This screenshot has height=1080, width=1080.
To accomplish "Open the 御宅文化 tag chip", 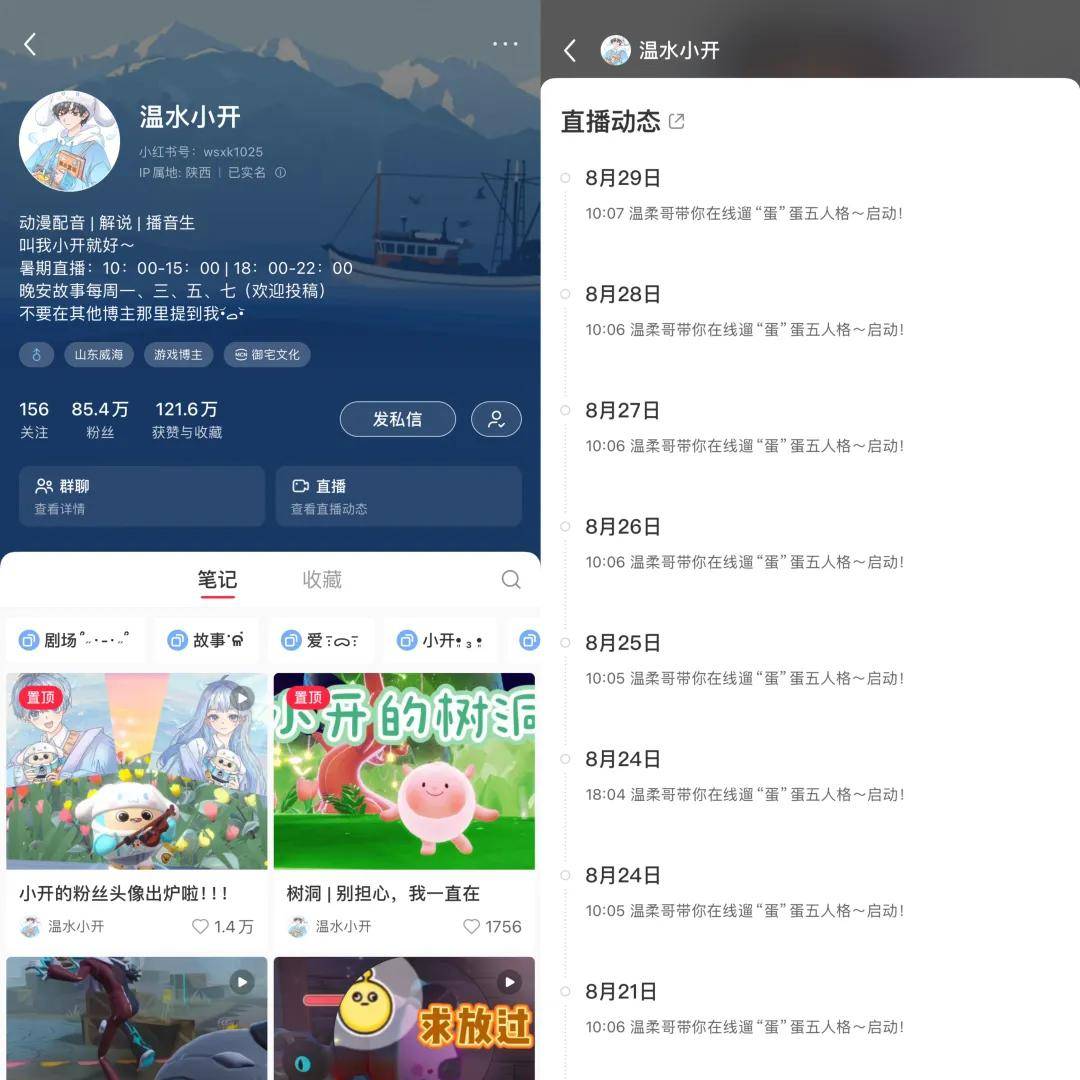I will pos(267,354).
